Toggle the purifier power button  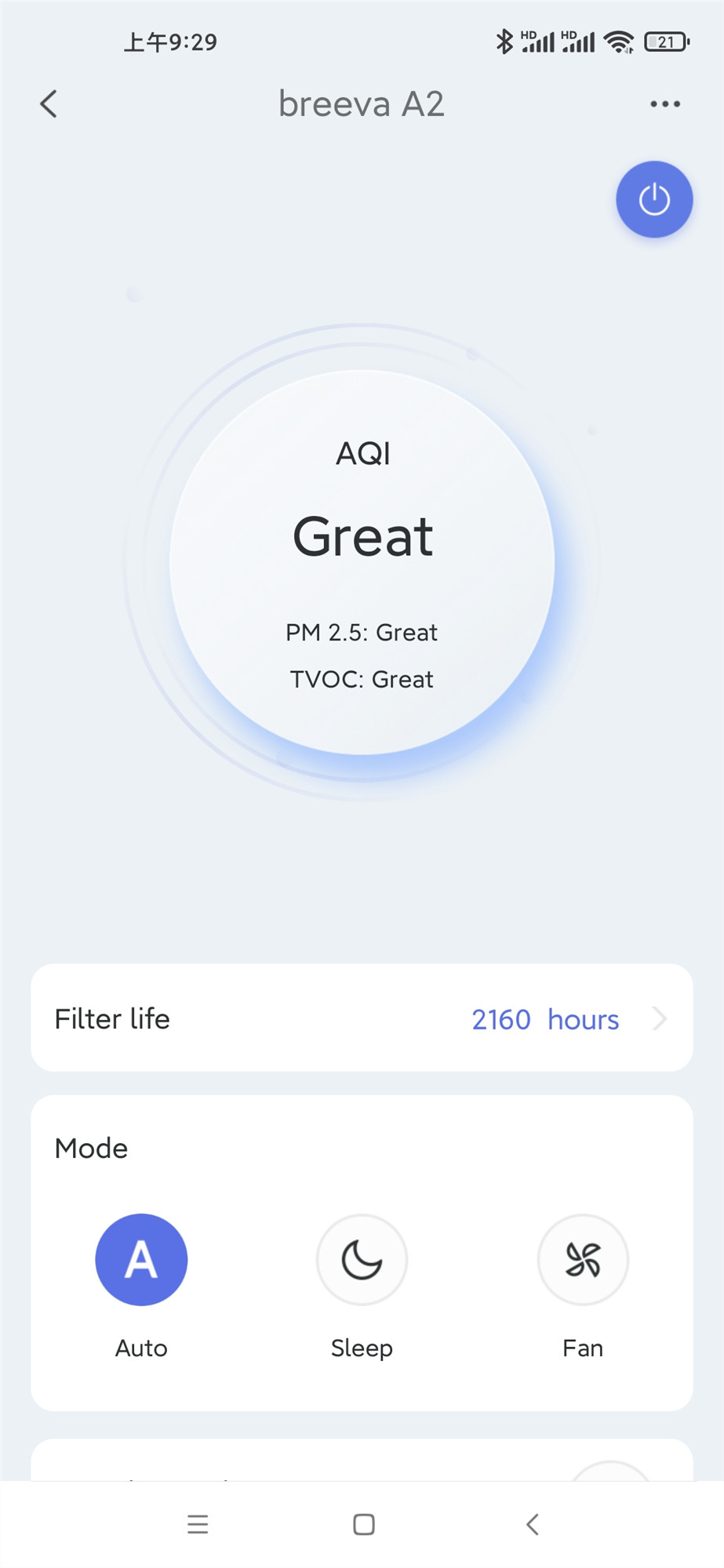[x=654, y=199]
